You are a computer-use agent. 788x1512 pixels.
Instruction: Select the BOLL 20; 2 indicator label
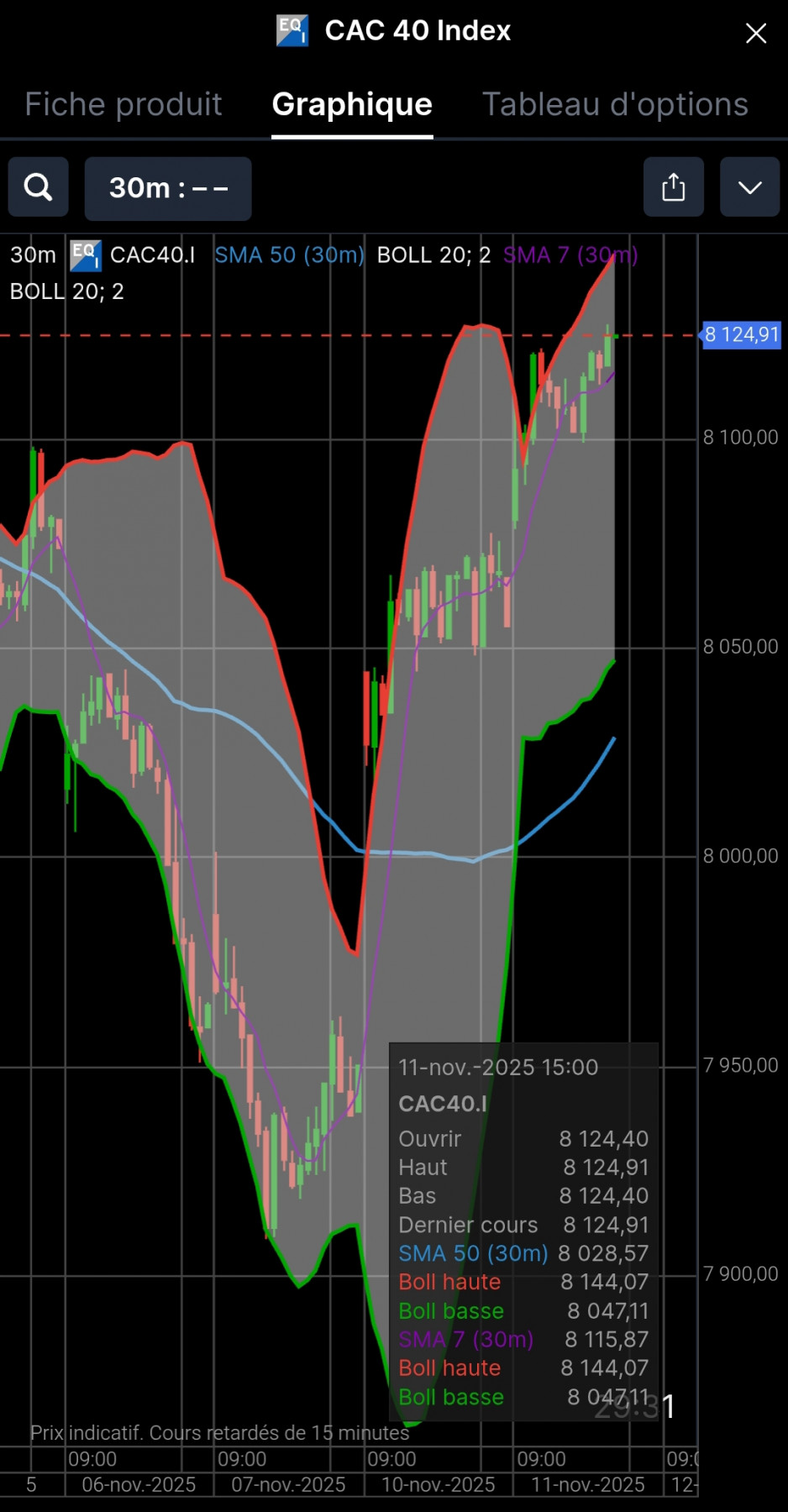tap(433, 255)
